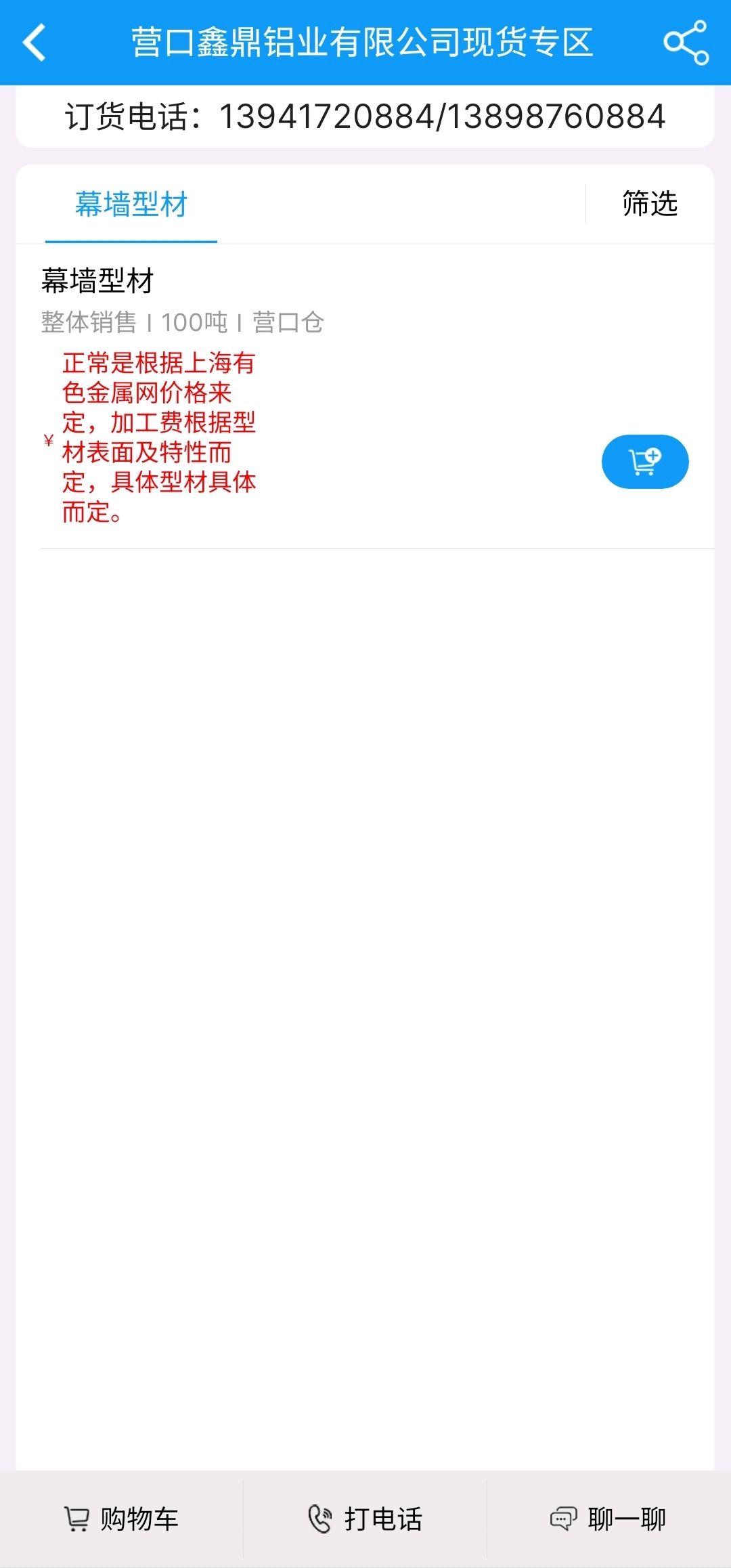Select the 幕墙型材 tab
This screenshot has height=1568, width=731.
pos(131,204)
